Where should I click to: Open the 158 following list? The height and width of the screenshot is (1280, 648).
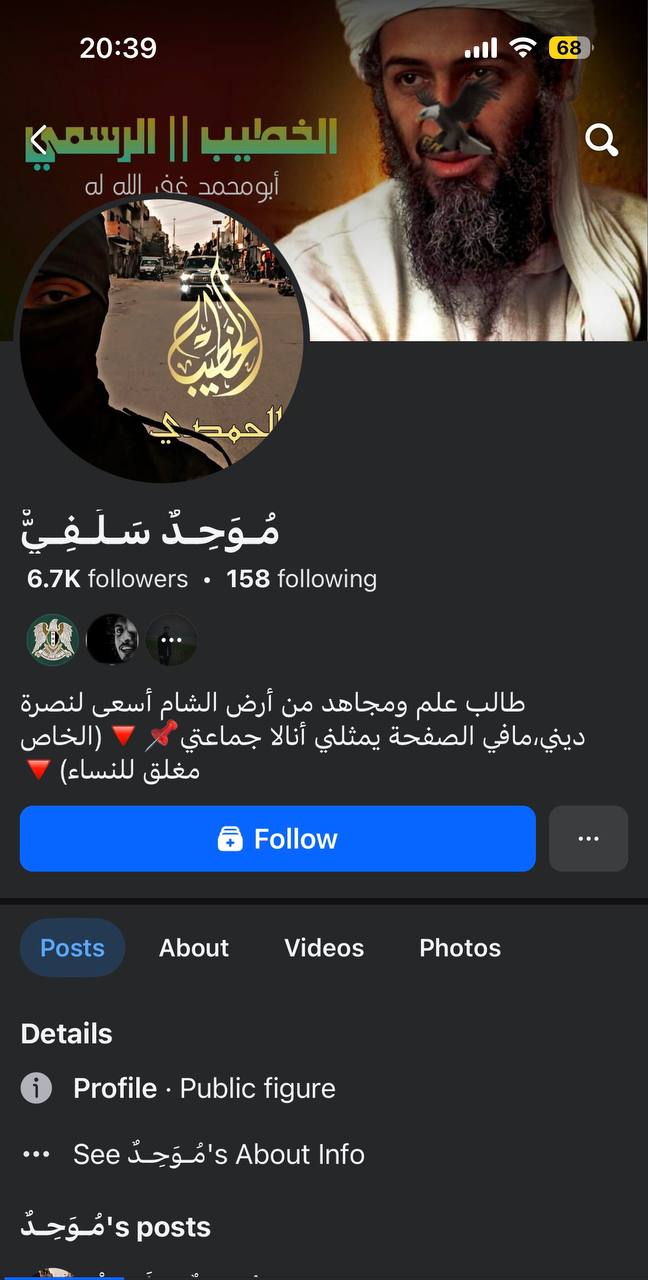coord(301,579)
